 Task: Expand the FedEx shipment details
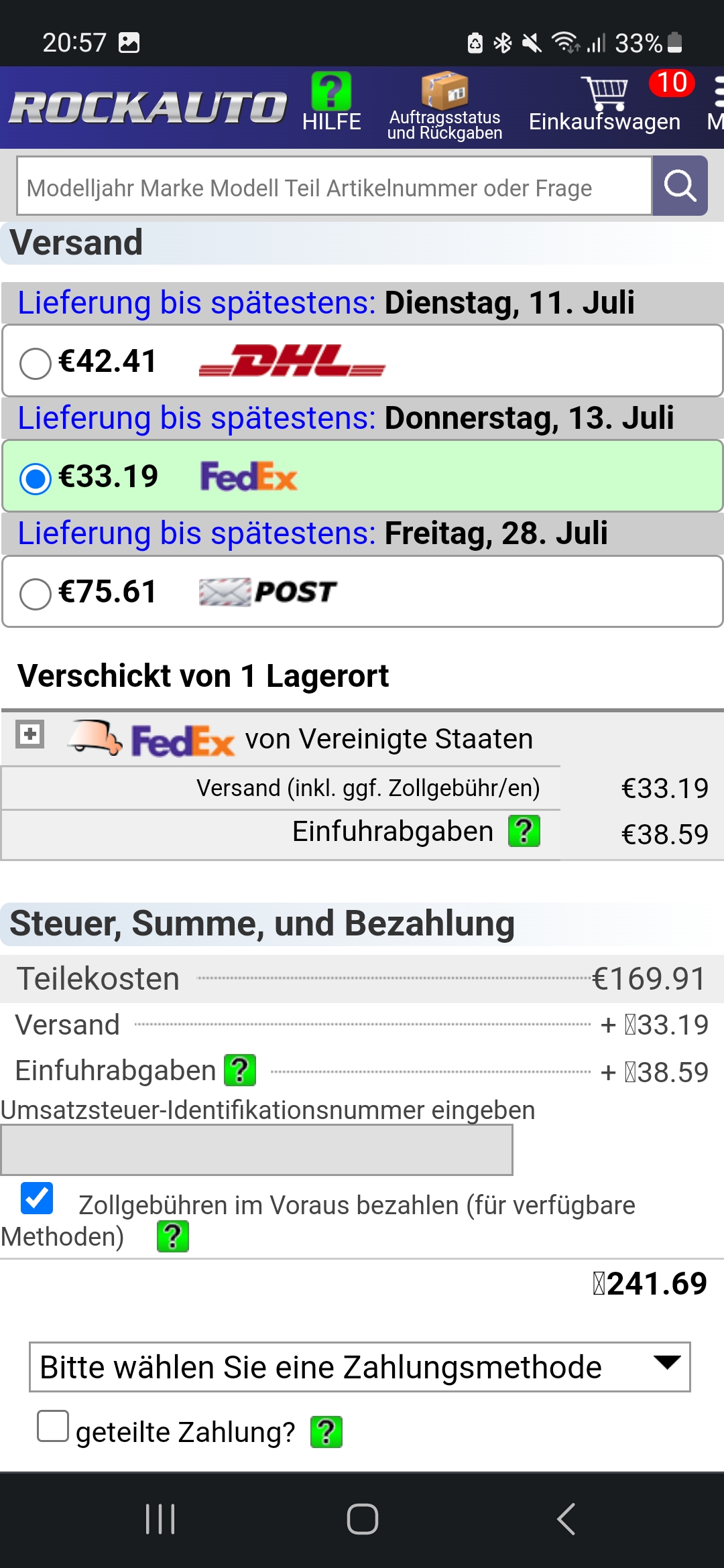30,734
